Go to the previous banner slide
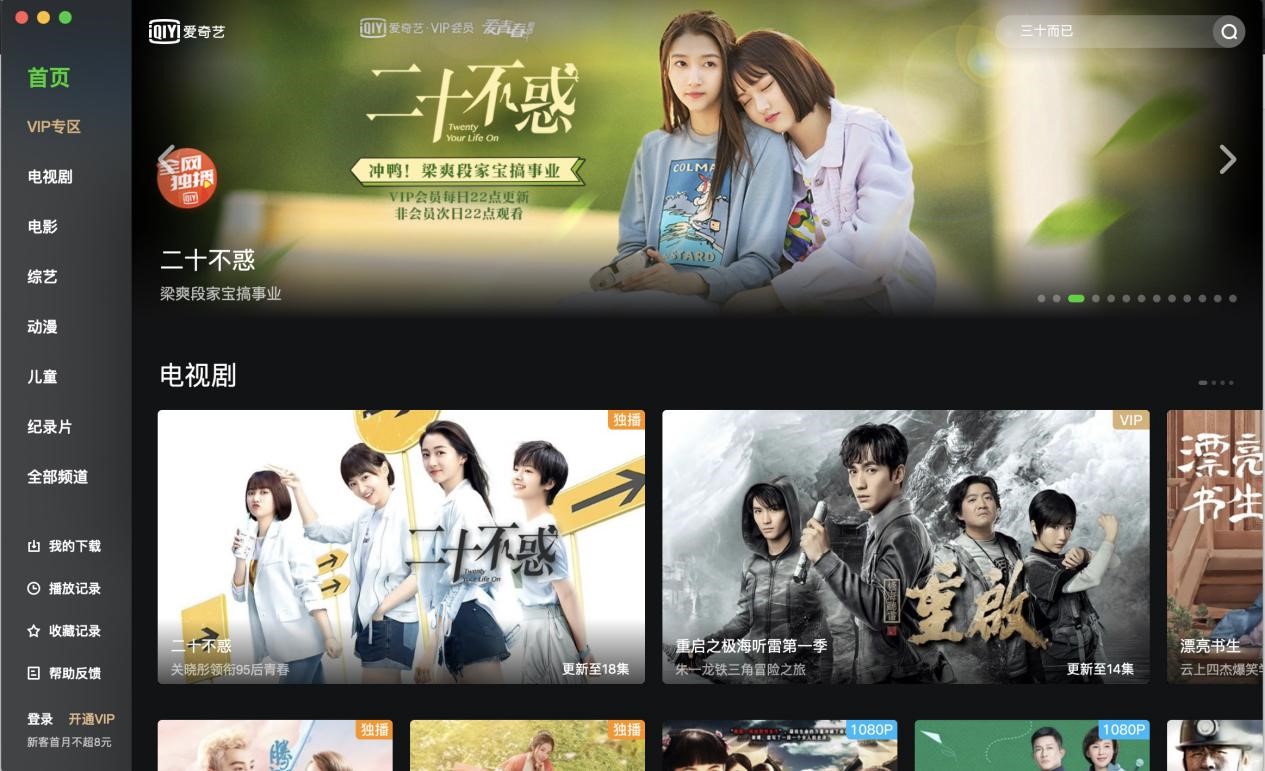1265x771 pixels. (x=167, y=160)
